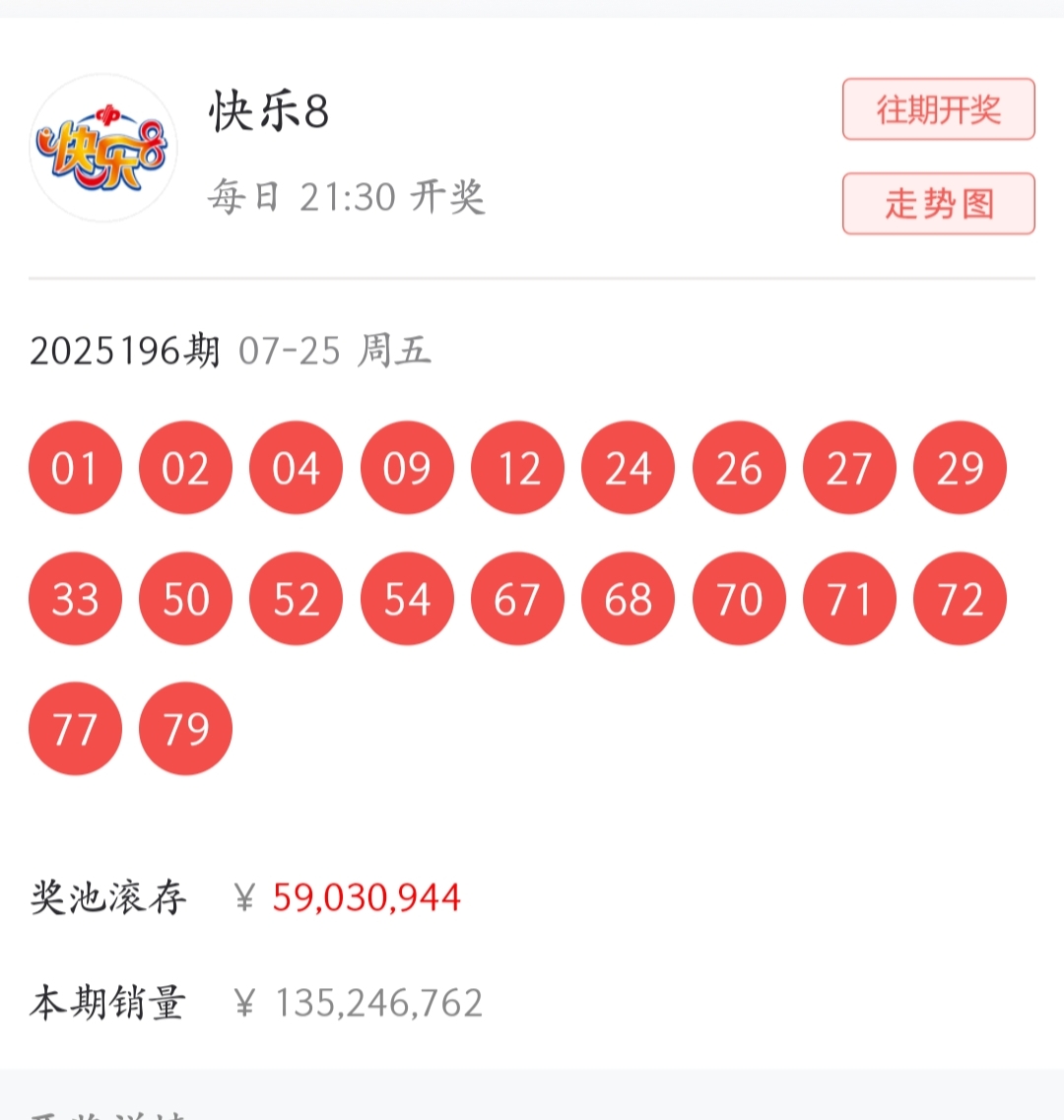Select the number ball 09
The image size is (1064, 1120).
click(x=407, y=469)
